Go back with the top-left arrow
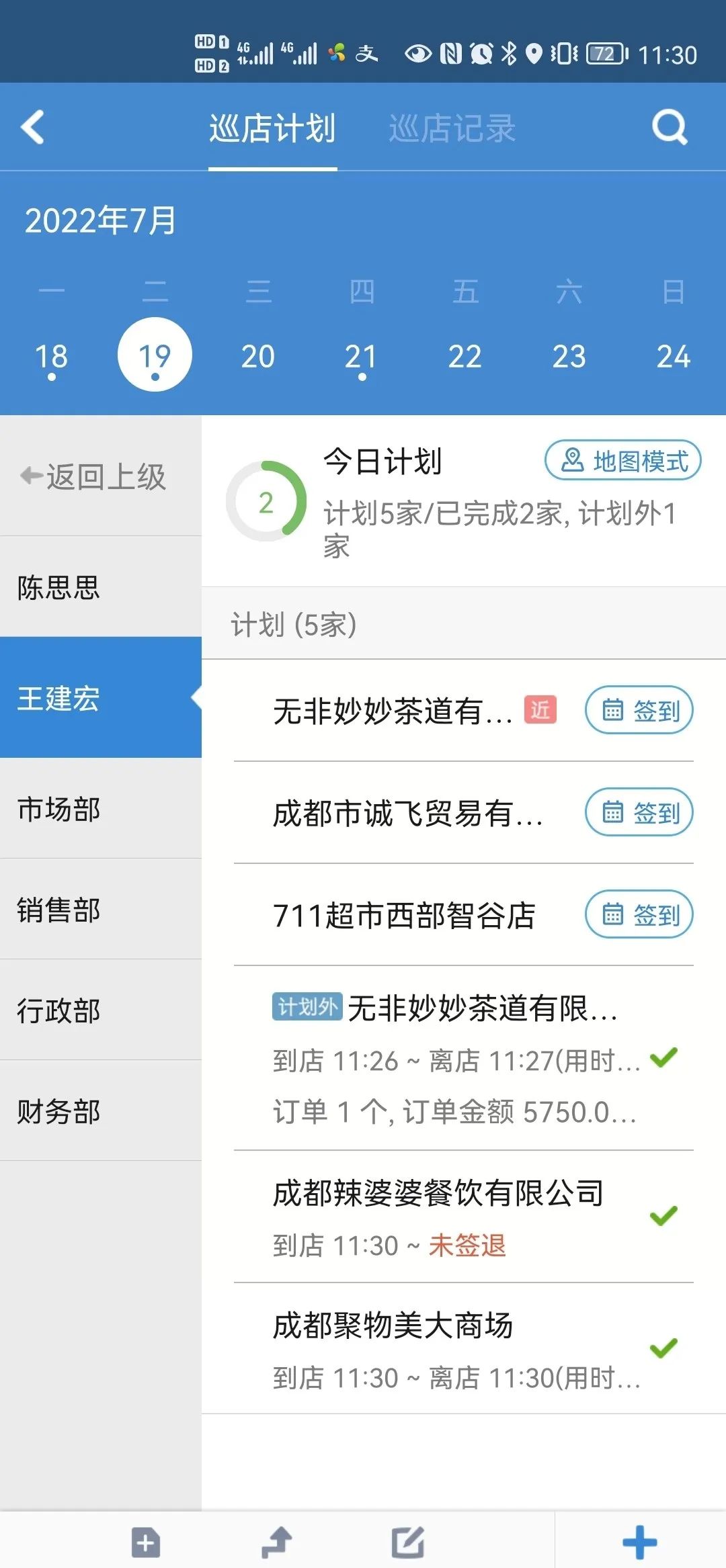This screenshot has height=1568, width=726. tap(33, 127)
